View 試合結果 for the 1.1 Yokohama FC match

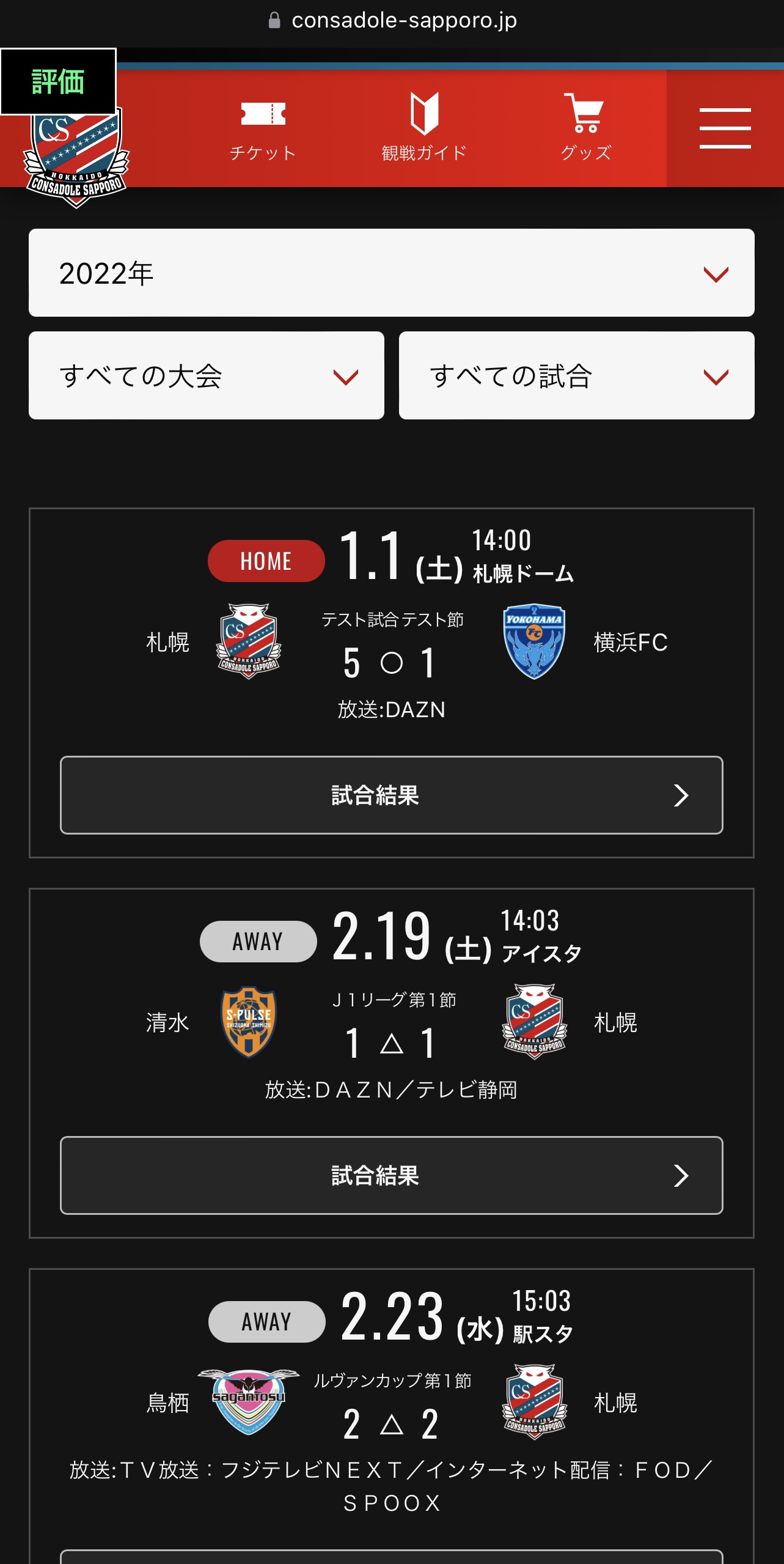pos(391,795)
